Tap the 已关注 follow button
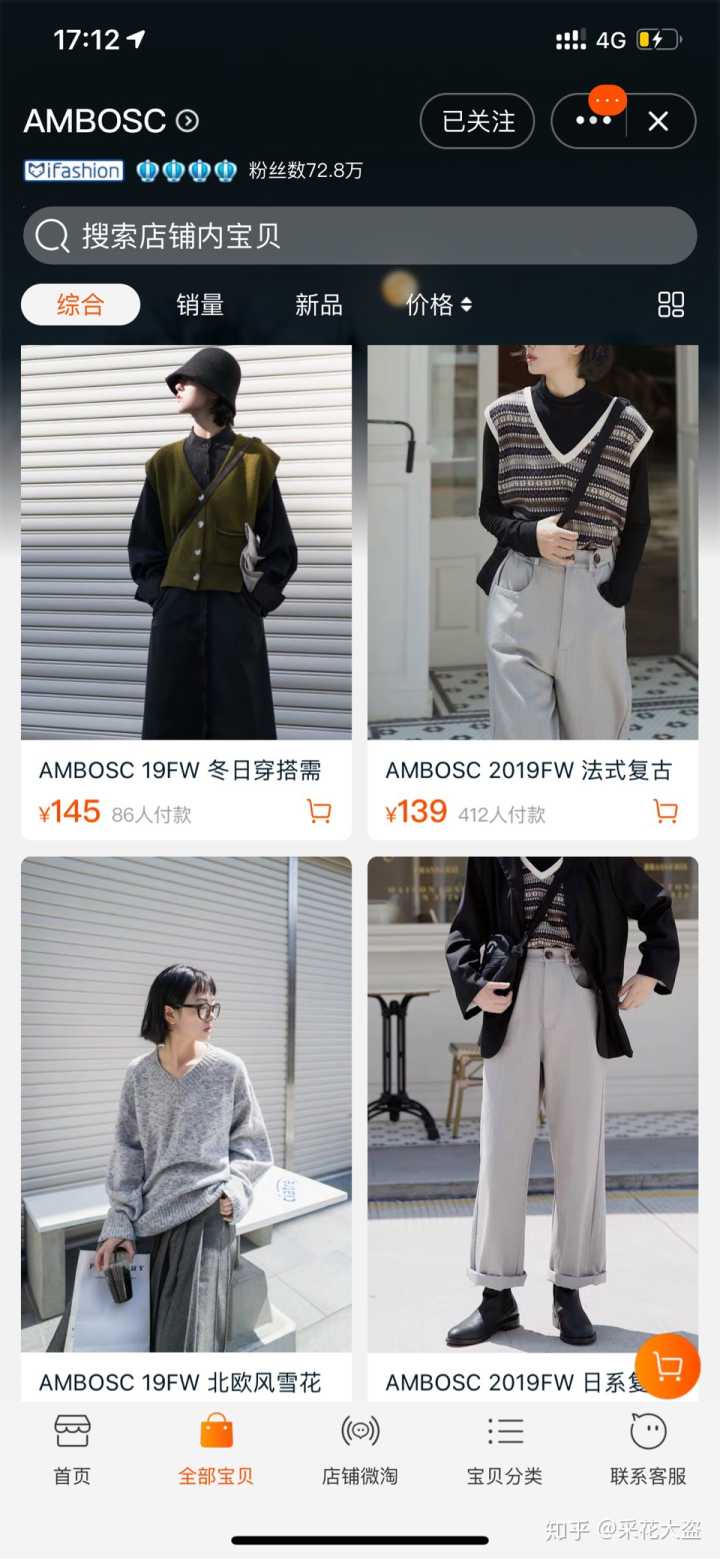720x1559 pixels. click(x=477, y=122)
